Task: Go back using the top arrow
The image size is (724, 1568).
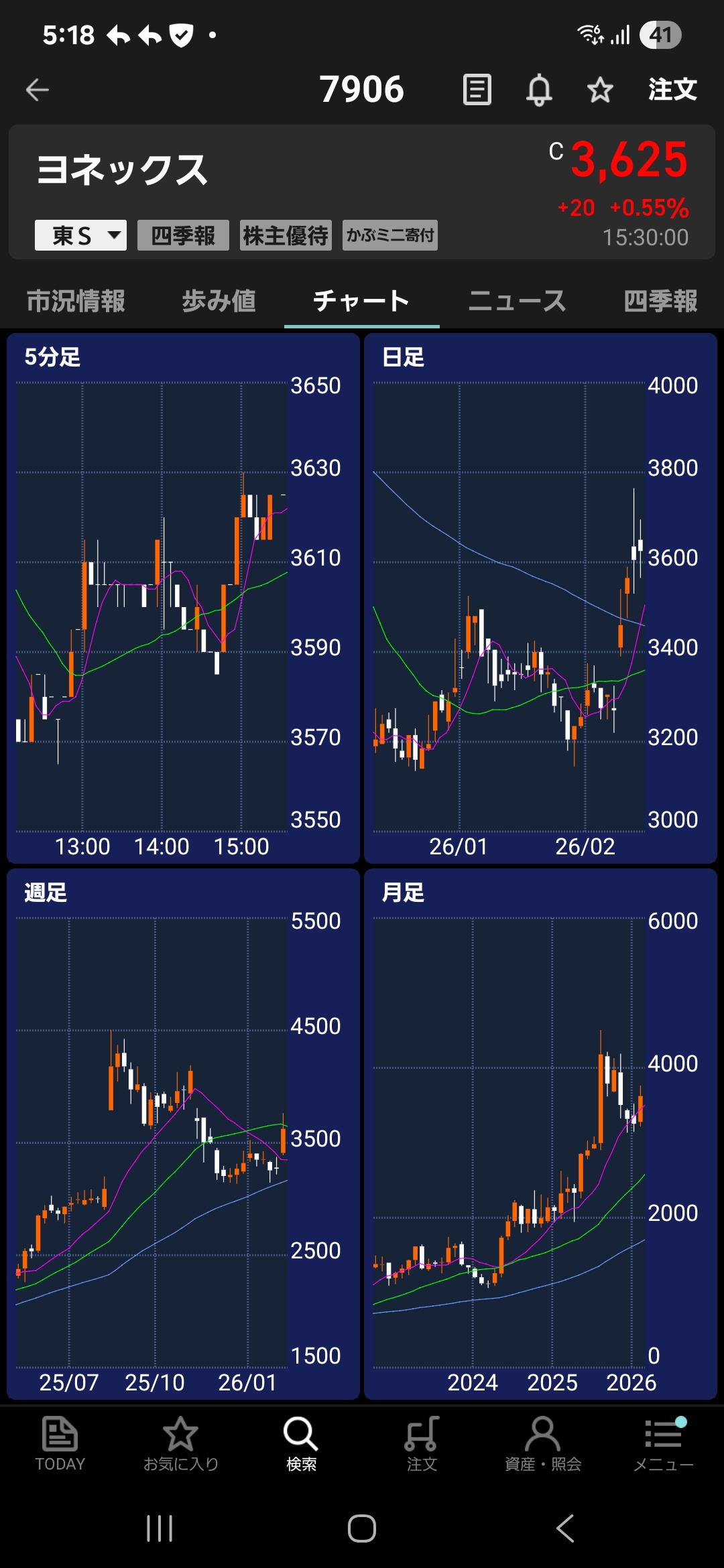Action: pos(38,90)
